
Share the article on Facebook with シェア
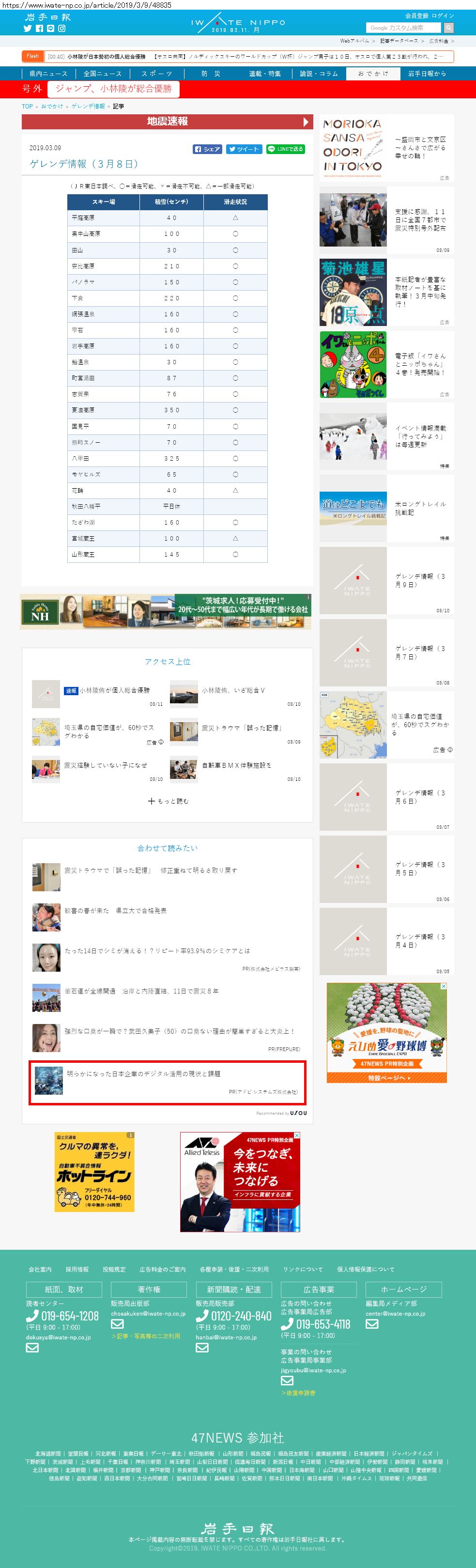click(x=207, y=149)
